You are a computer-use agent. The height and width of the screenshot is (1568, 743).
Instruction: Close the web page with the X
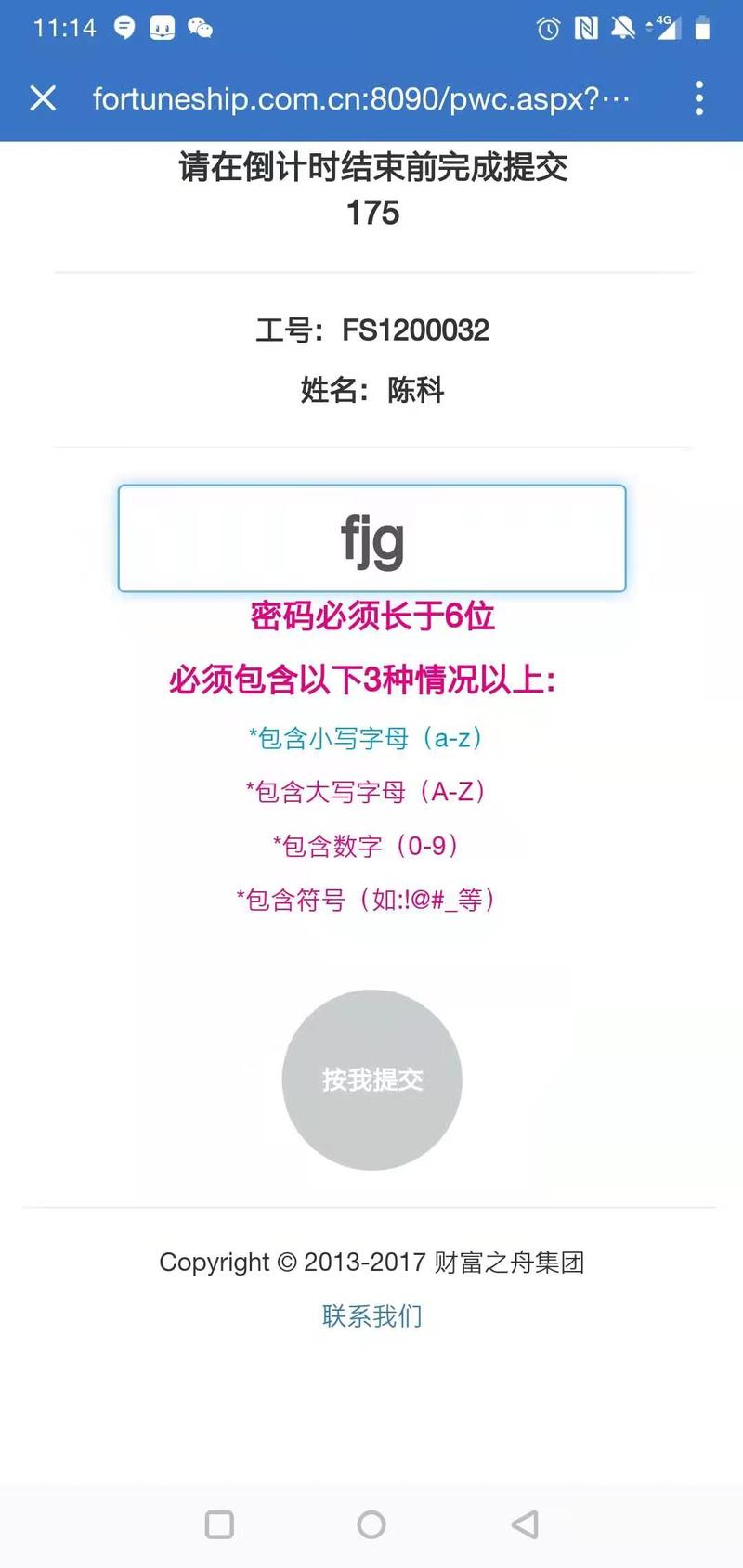click(x=43, y=97)
